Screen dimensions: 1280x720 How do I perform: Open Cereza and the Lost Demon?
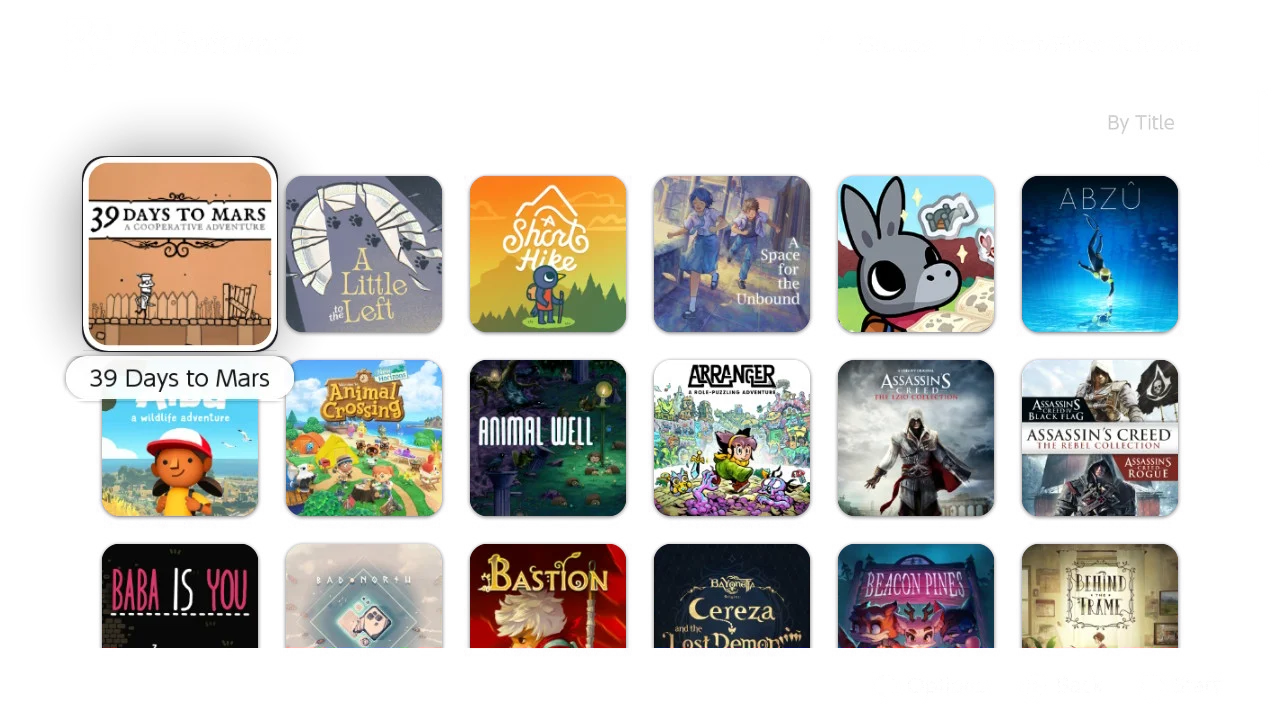coord(731,596)
